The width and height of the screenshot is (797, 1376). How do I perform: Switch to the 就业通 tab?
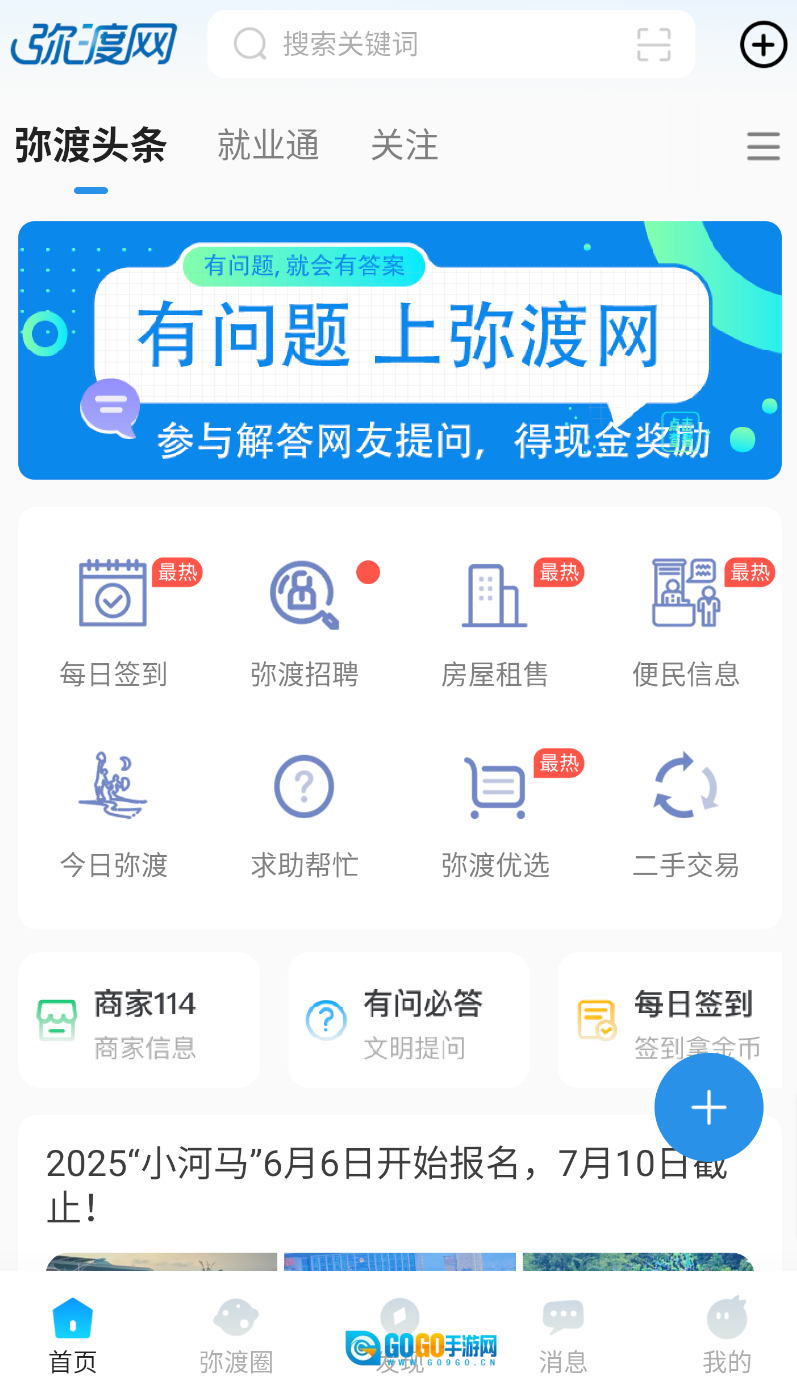tap(267, 146)
